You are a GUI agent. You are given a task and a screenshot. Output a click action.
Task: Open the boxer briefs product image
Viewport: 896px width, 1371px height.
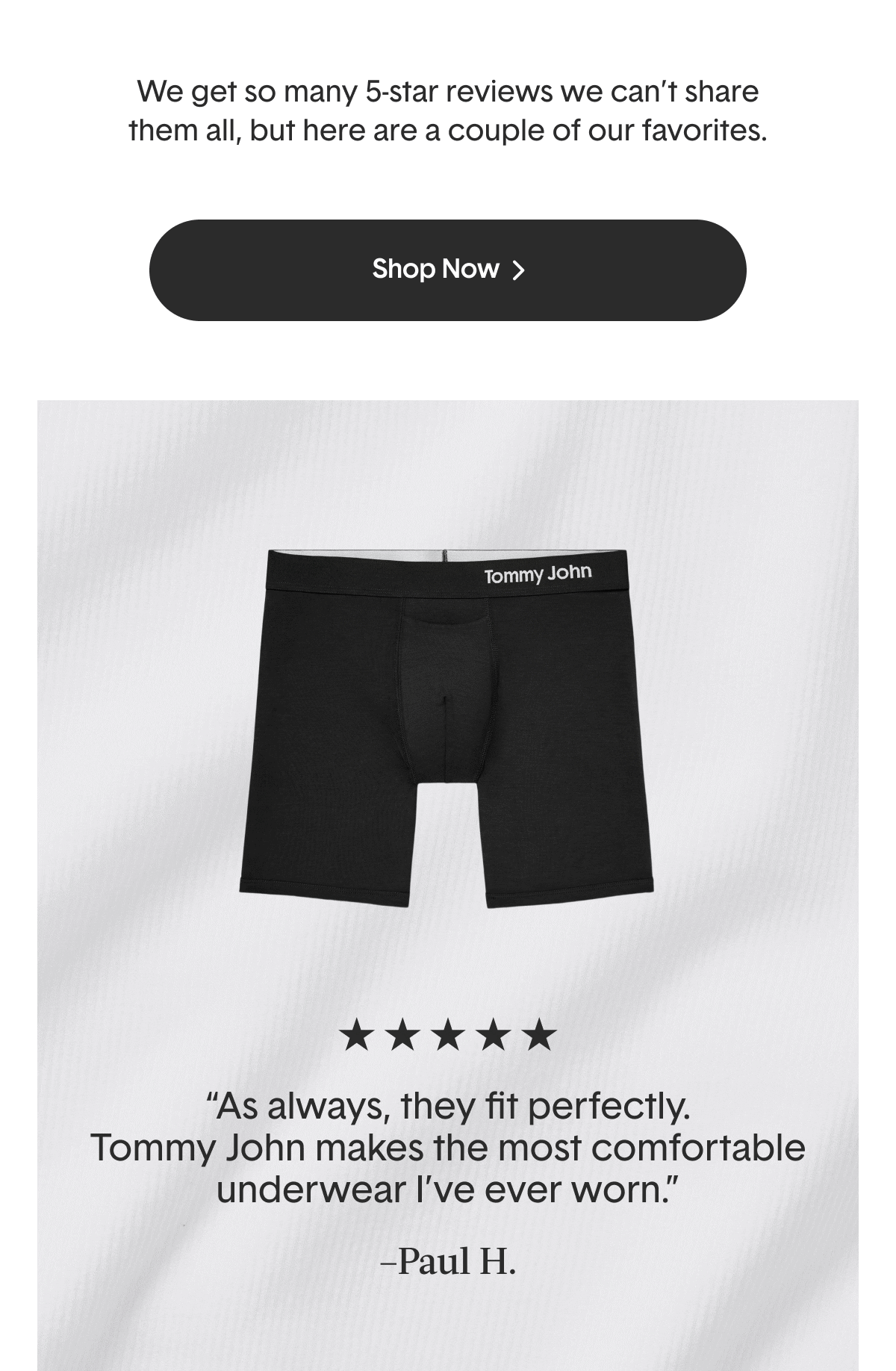448,724
